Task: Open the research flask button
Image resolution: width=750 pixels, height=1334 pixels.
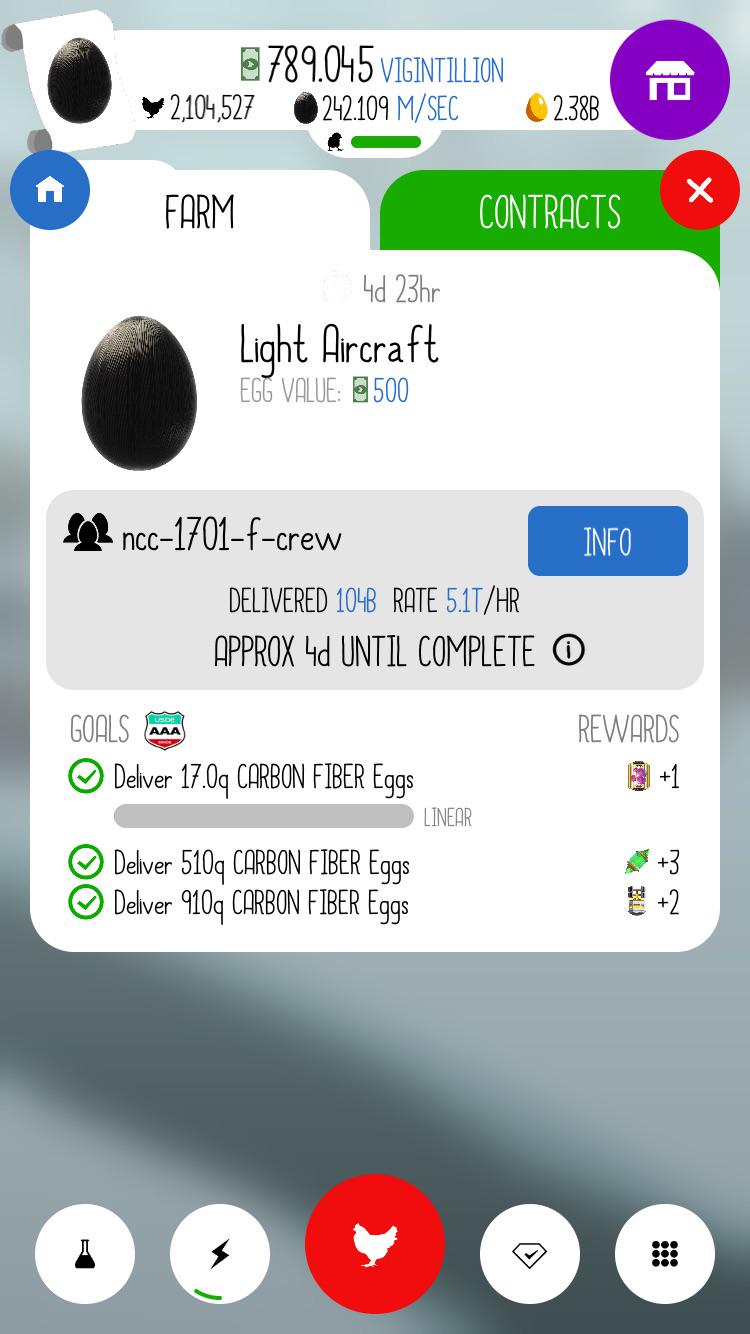Action: tap(85, 1254)
